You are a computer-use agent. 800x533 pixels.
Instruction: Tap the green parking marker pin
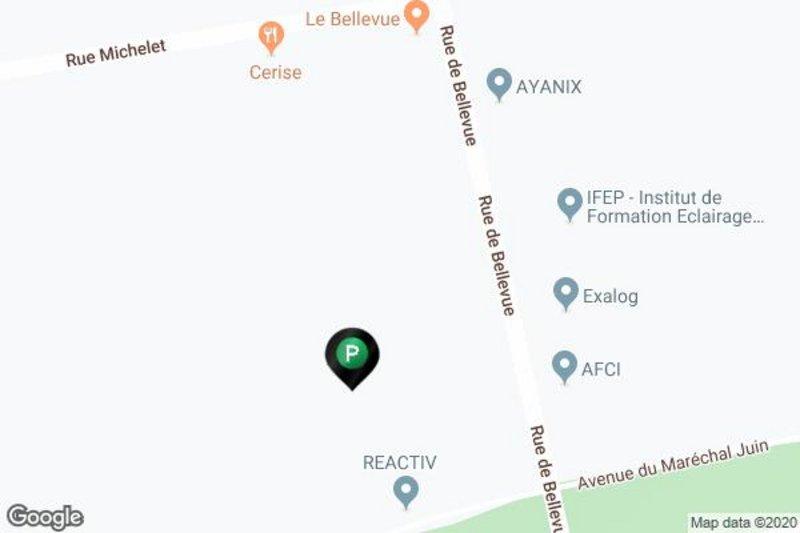(351, 355)
